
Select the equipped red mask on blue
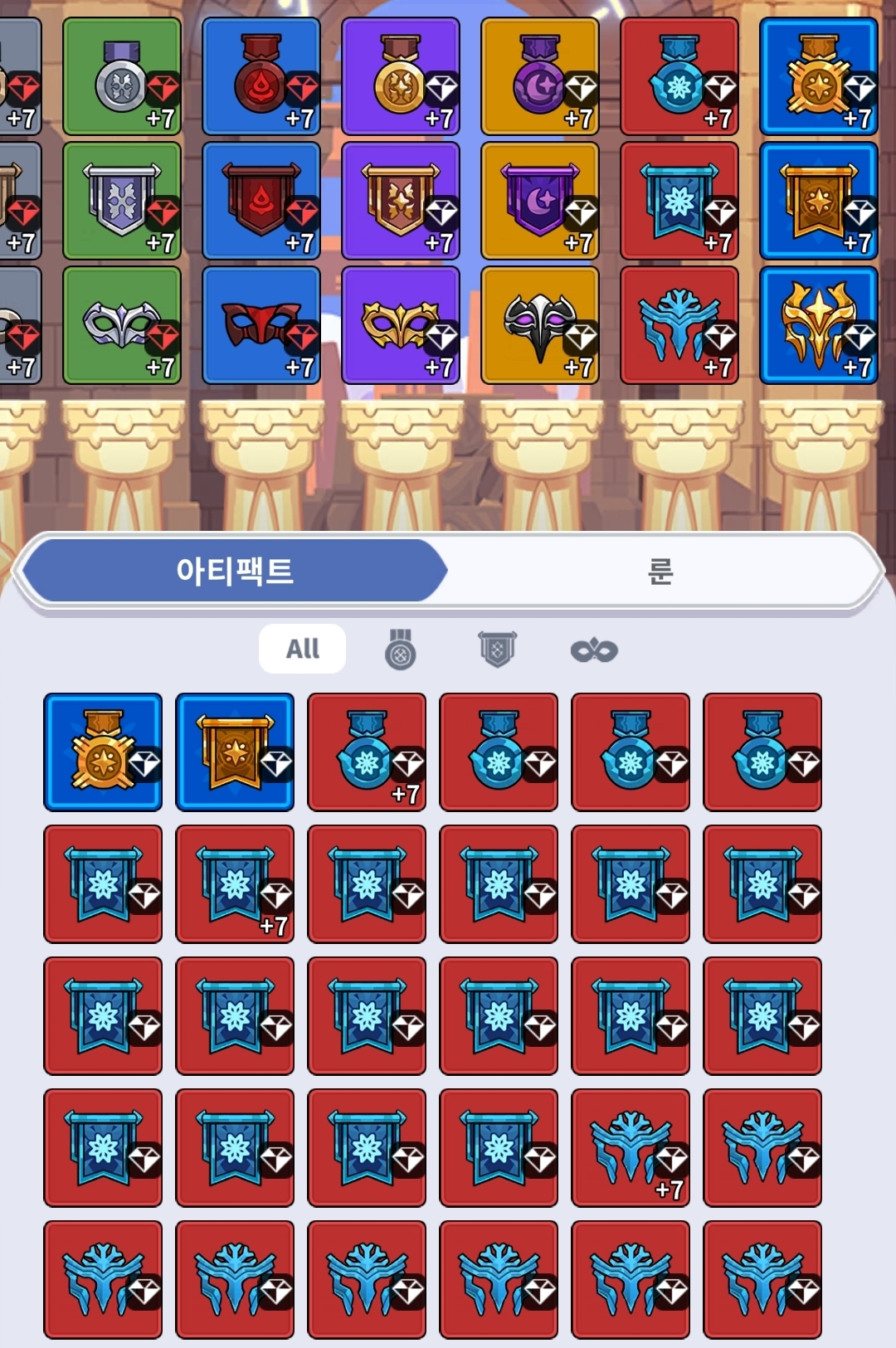(x=262, y=326)
